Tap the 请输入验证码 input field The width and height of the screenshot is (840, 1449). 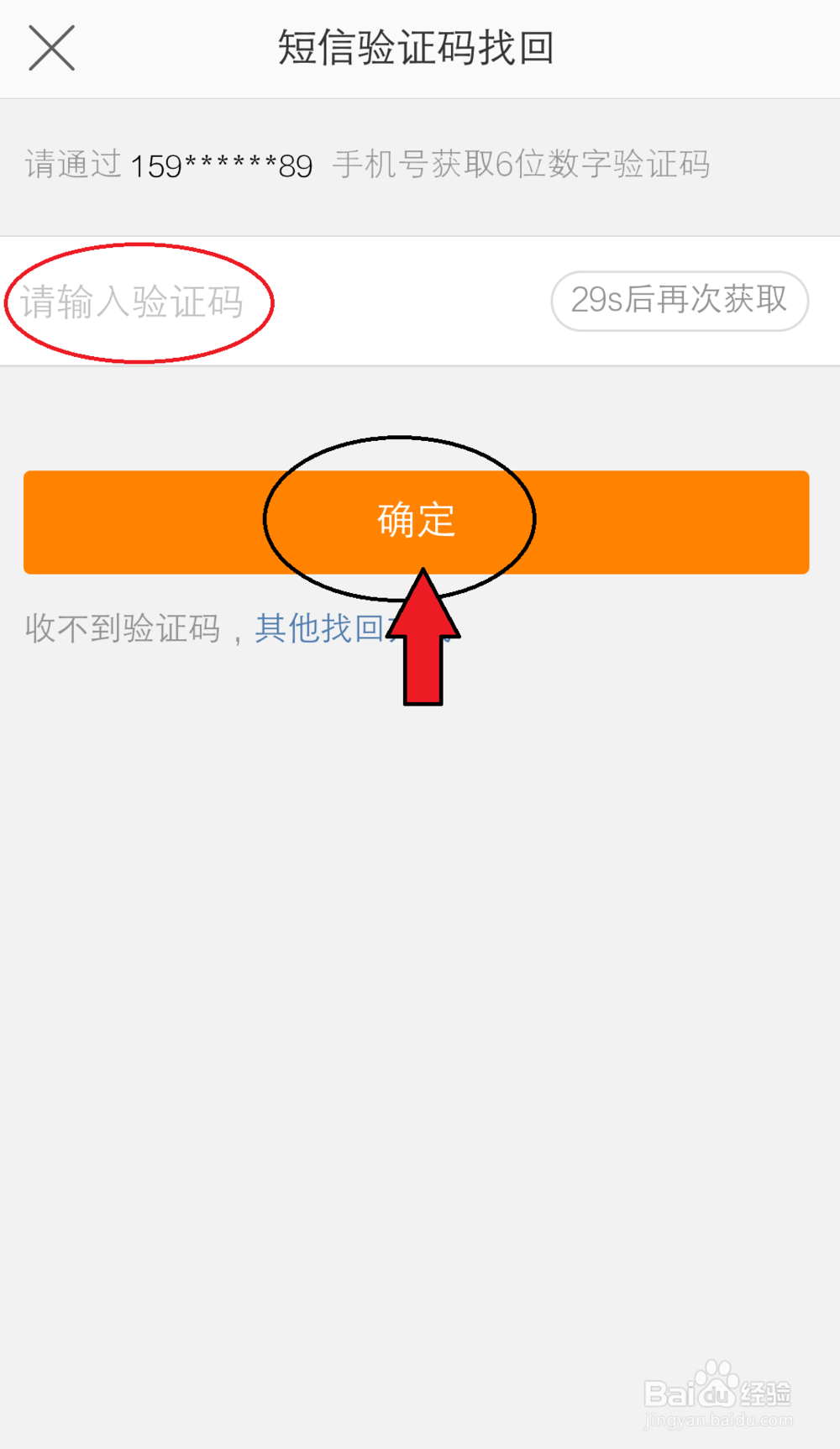coord(132,302)
